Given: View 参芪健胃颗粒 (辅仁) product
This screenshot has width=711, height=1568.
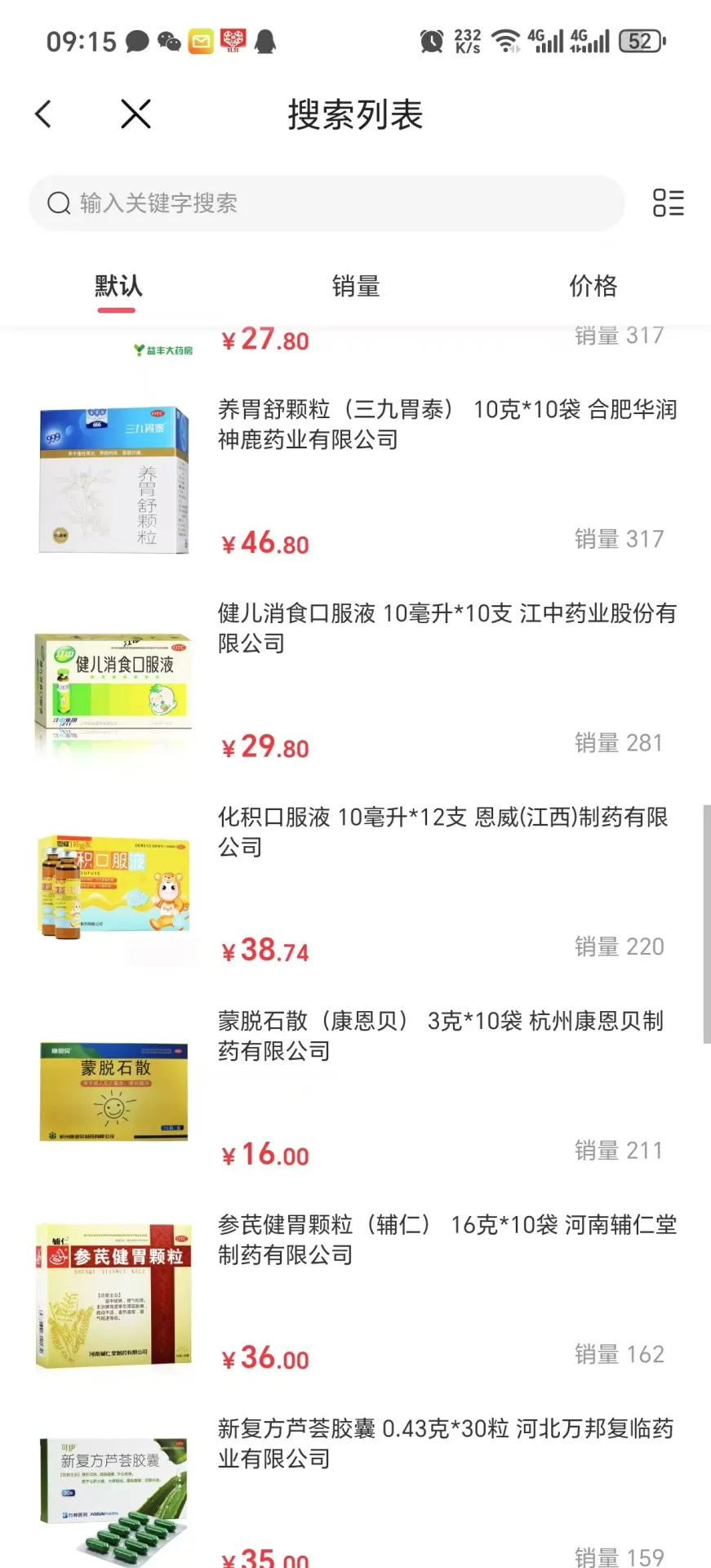Looking at the screenshot, I should pos(447,1239).
